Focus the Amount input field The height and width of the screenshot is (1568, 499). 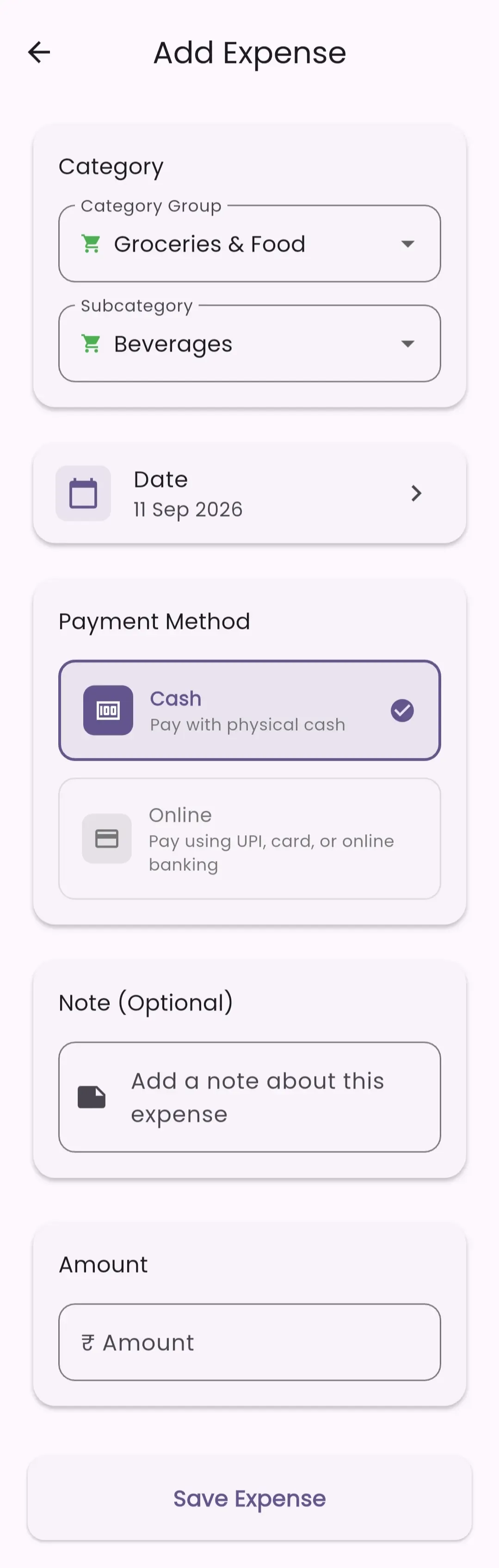coord(249,1342)
